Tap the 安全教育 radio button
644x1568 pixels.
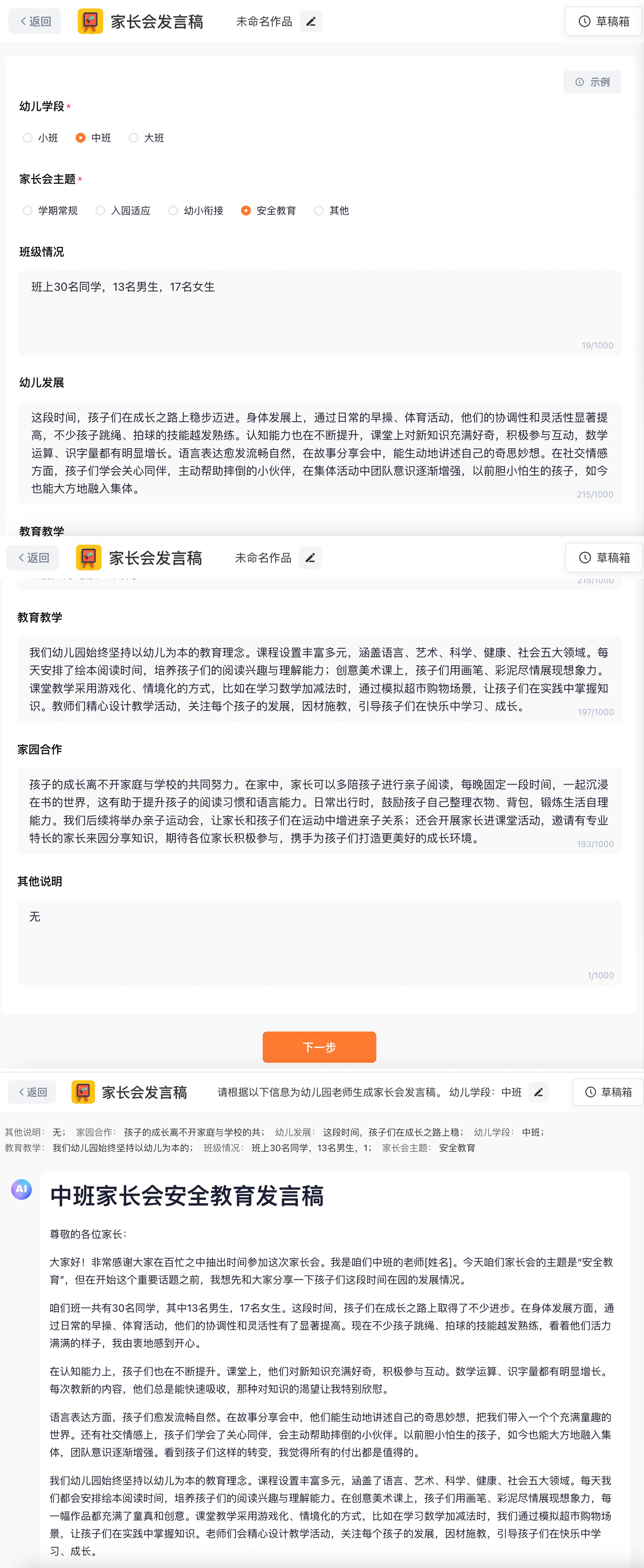[246, 211]
